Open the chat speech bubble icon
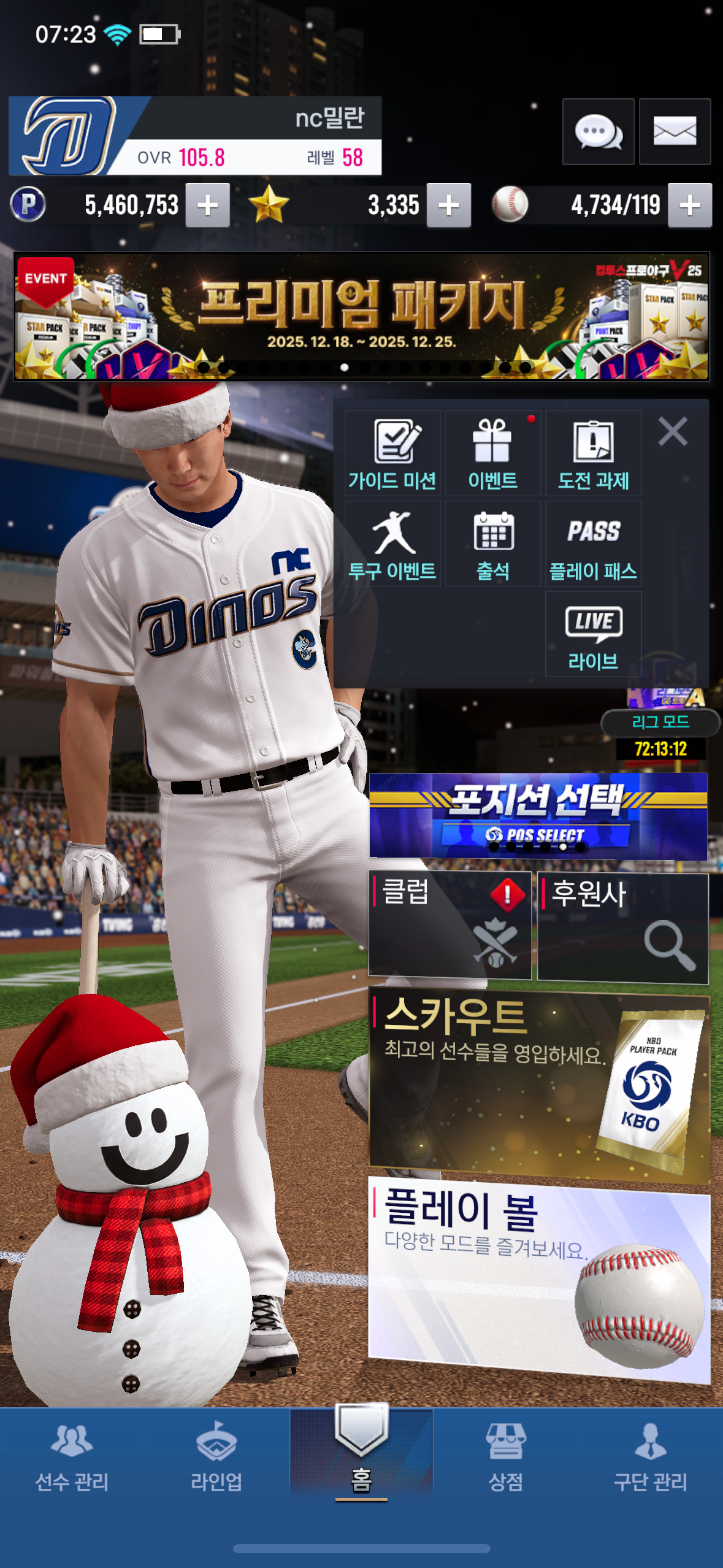Screen dimensions: 723x1568 [598, 131]
